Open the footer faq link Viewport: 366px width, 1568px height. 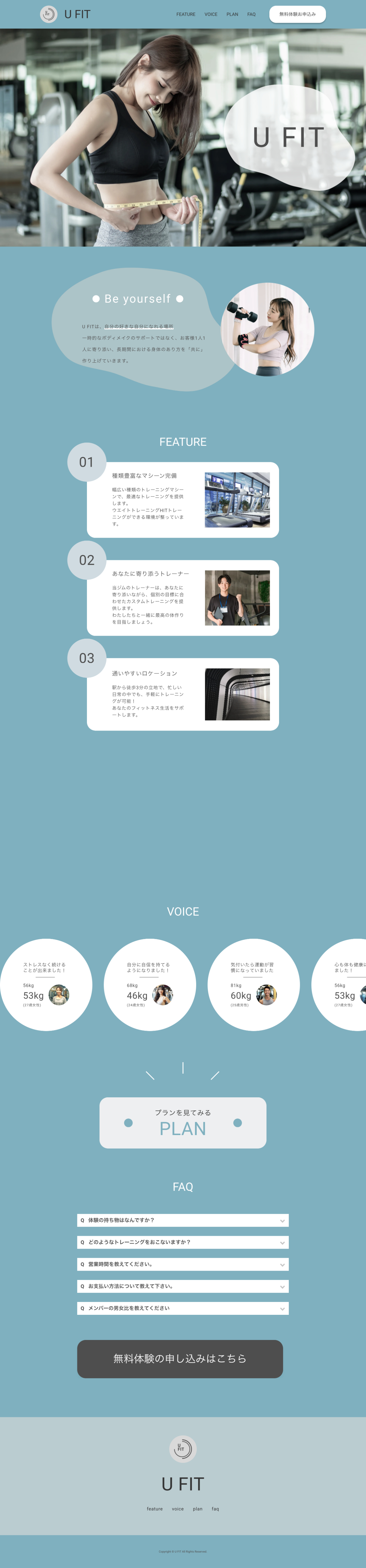(x=215, y=1508)
